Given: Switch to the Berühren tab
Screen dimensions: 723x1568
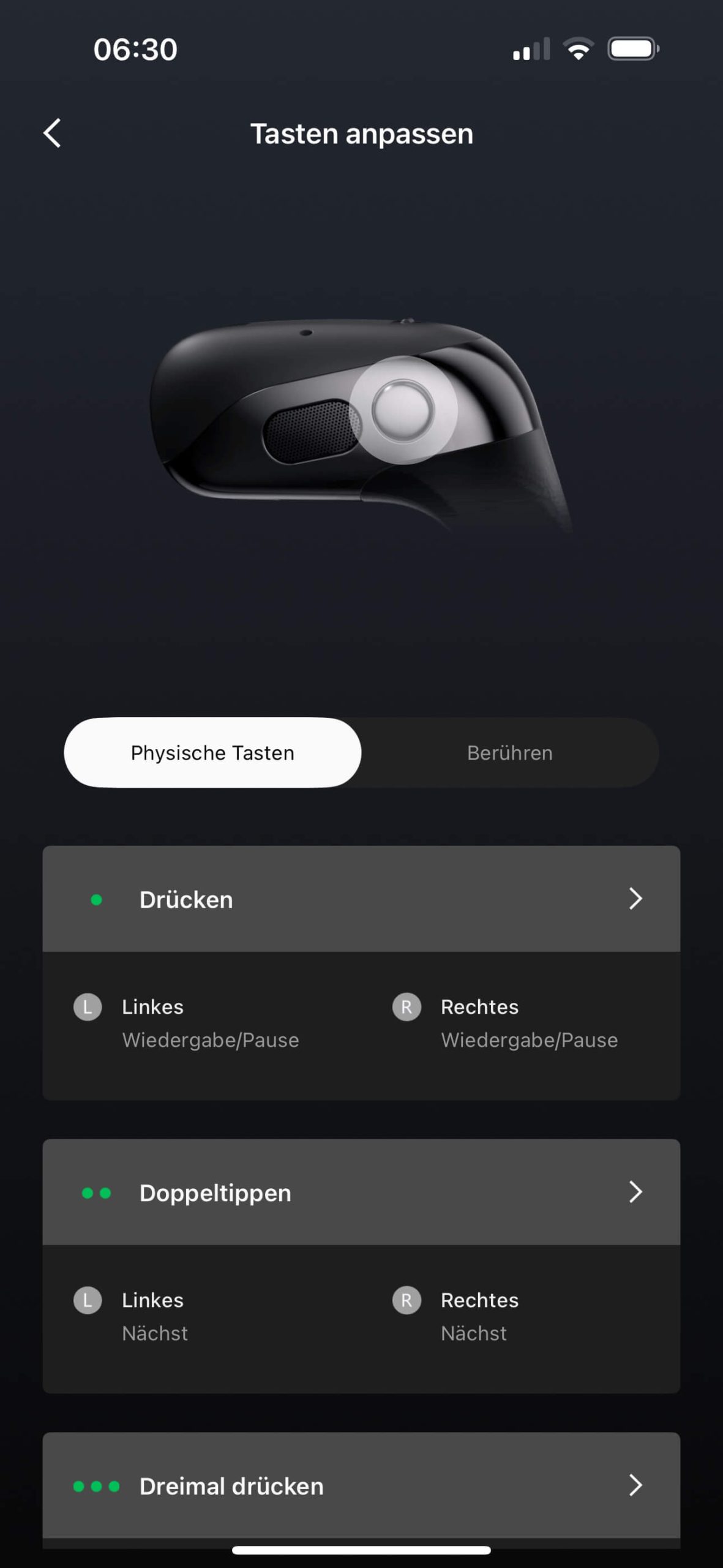Looking at the screenshot, I should pos(509,752).
